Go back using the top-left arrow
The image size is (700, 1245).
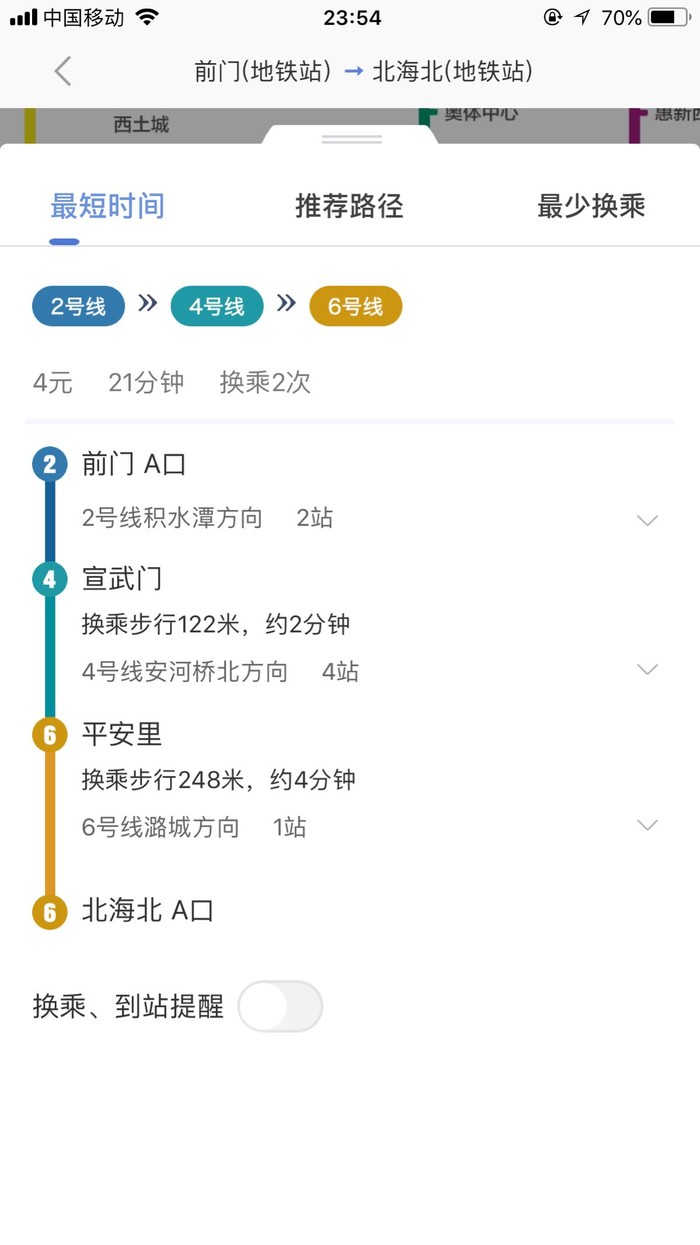pos(63,72)
